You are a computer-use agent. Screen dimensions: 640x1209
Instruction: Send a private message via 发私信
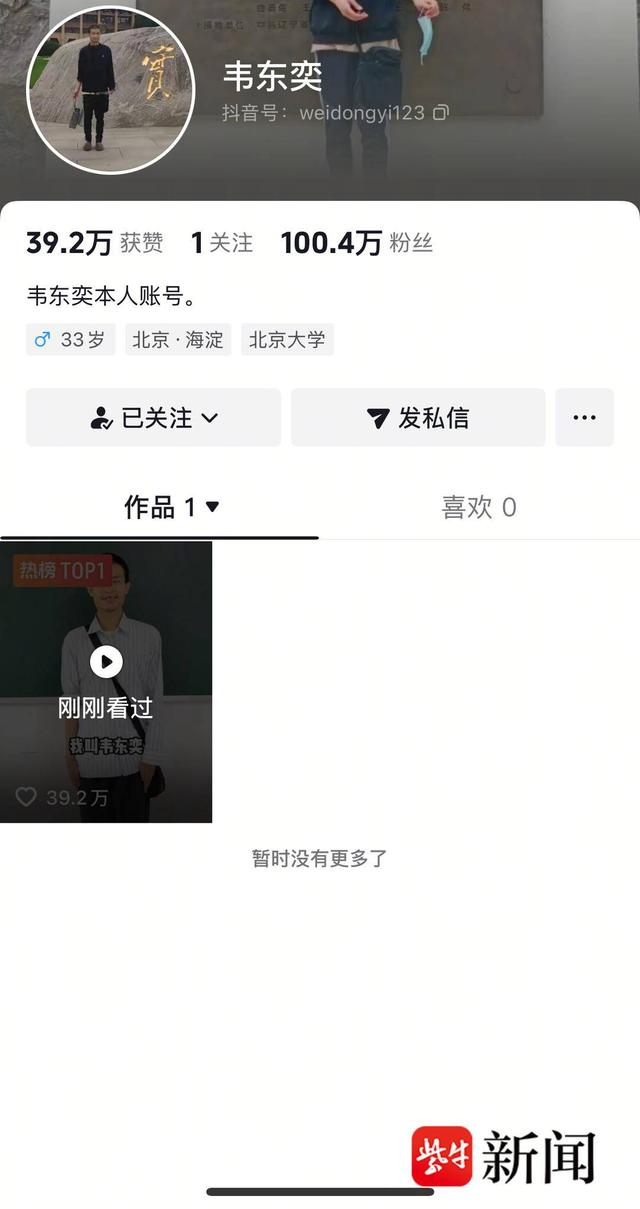[x=418, y=418]
